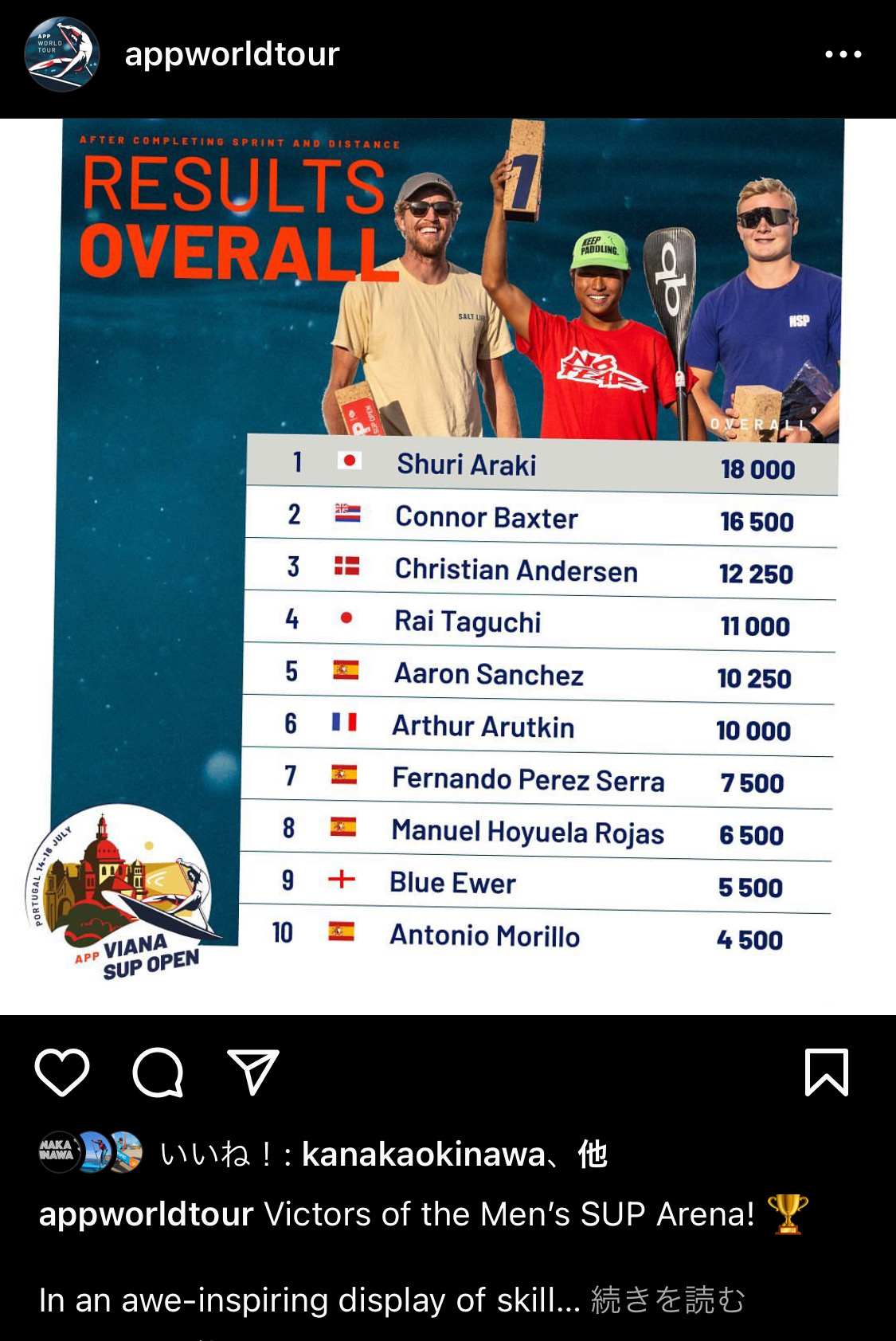Comment on the appworldtour post
This screenshot has width=896, height=1341.
(x=158, y=1072)
